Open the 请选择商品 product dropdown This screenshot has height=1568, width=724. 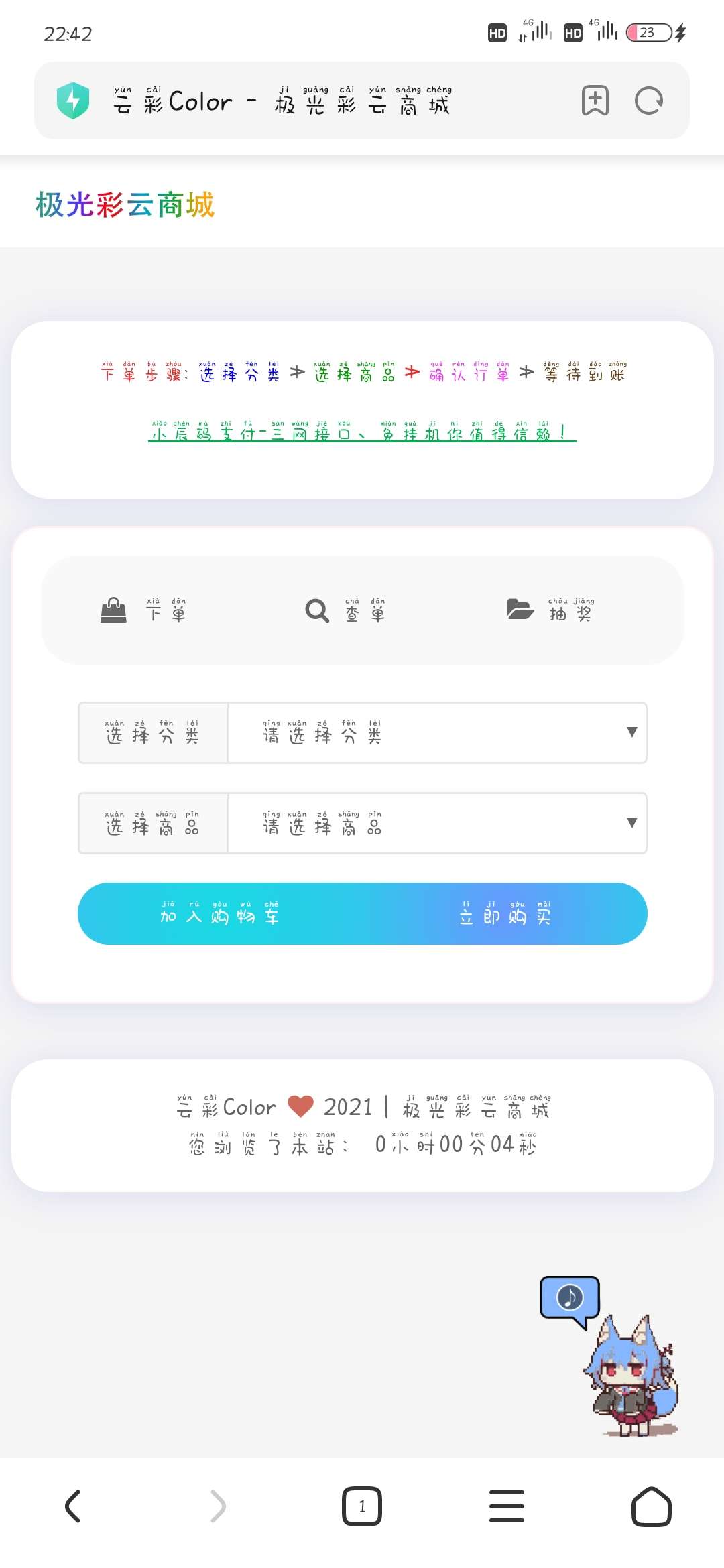(x=436, y=824)
